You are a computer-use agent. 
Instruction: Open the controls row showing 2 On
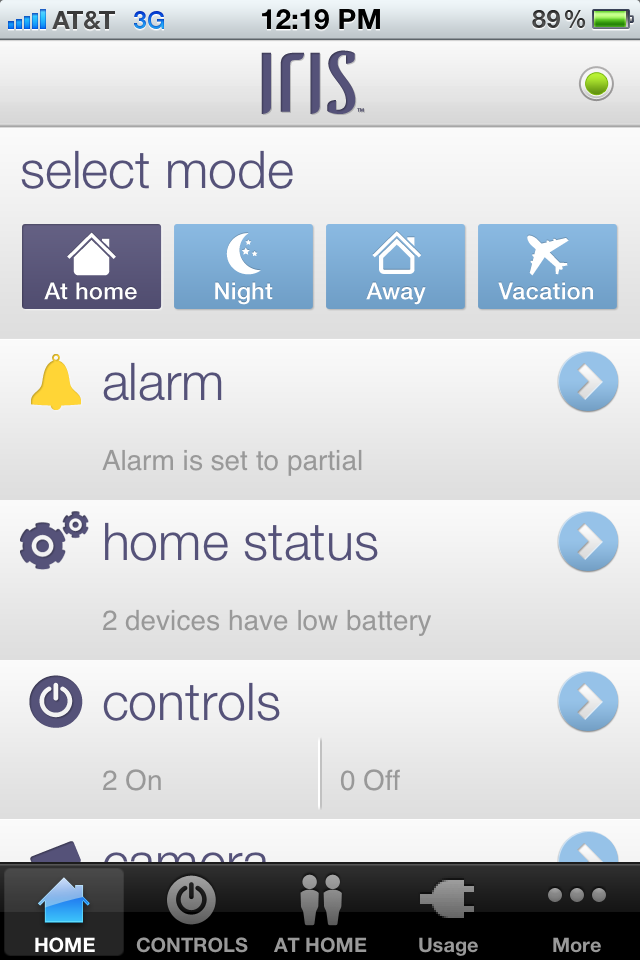pos(588,702)
